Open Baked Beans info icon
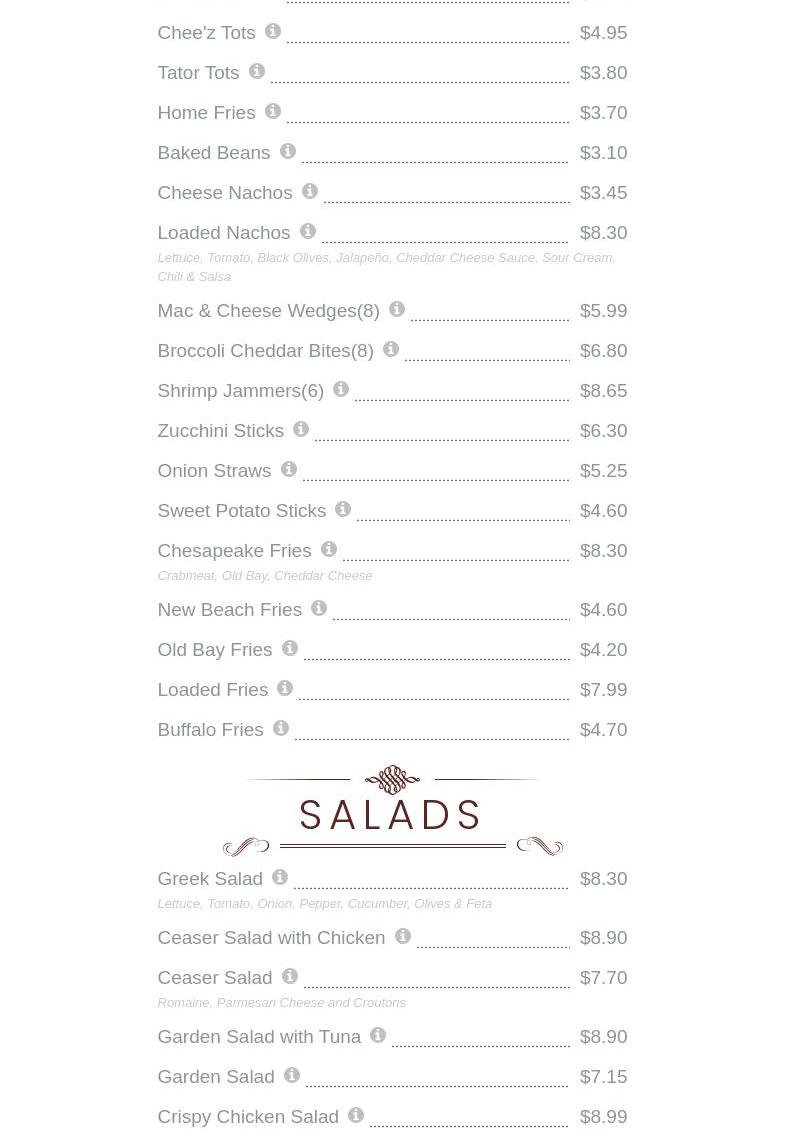The height and width of the screenshot is (1143, 785). 288,151
